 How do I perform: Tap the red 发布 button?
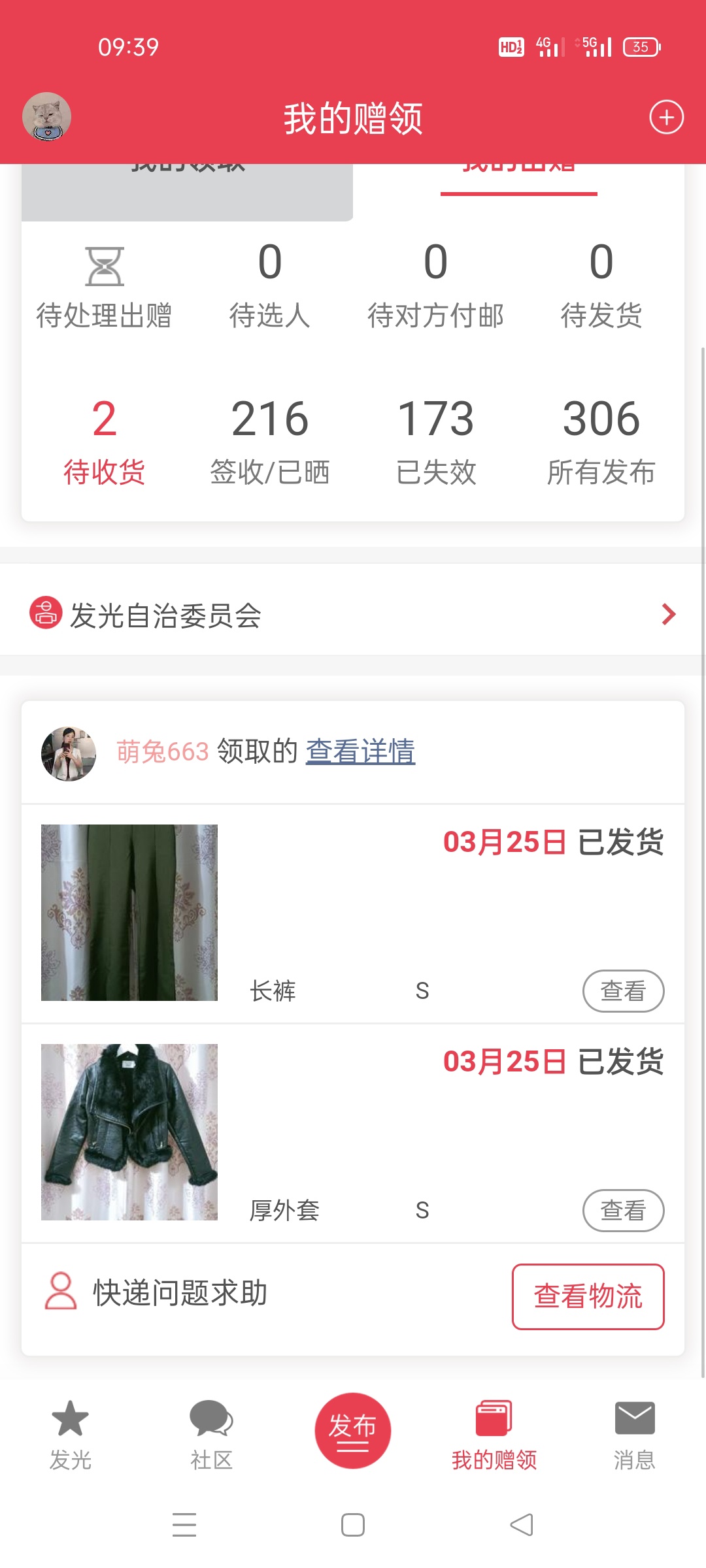coord(353,1431)
